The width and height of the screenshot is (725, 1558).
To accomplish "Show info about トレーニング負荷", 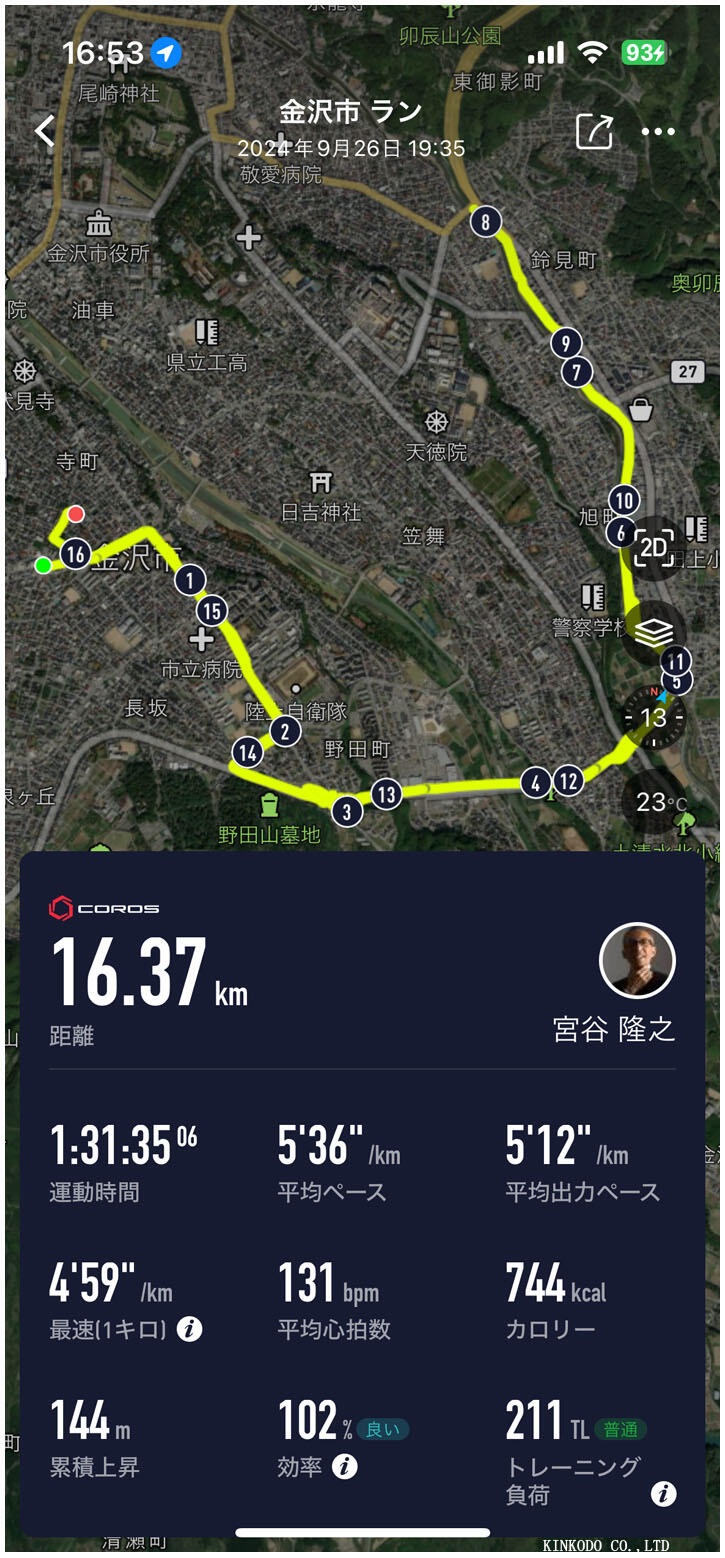I will click(x=663, y=1494).
